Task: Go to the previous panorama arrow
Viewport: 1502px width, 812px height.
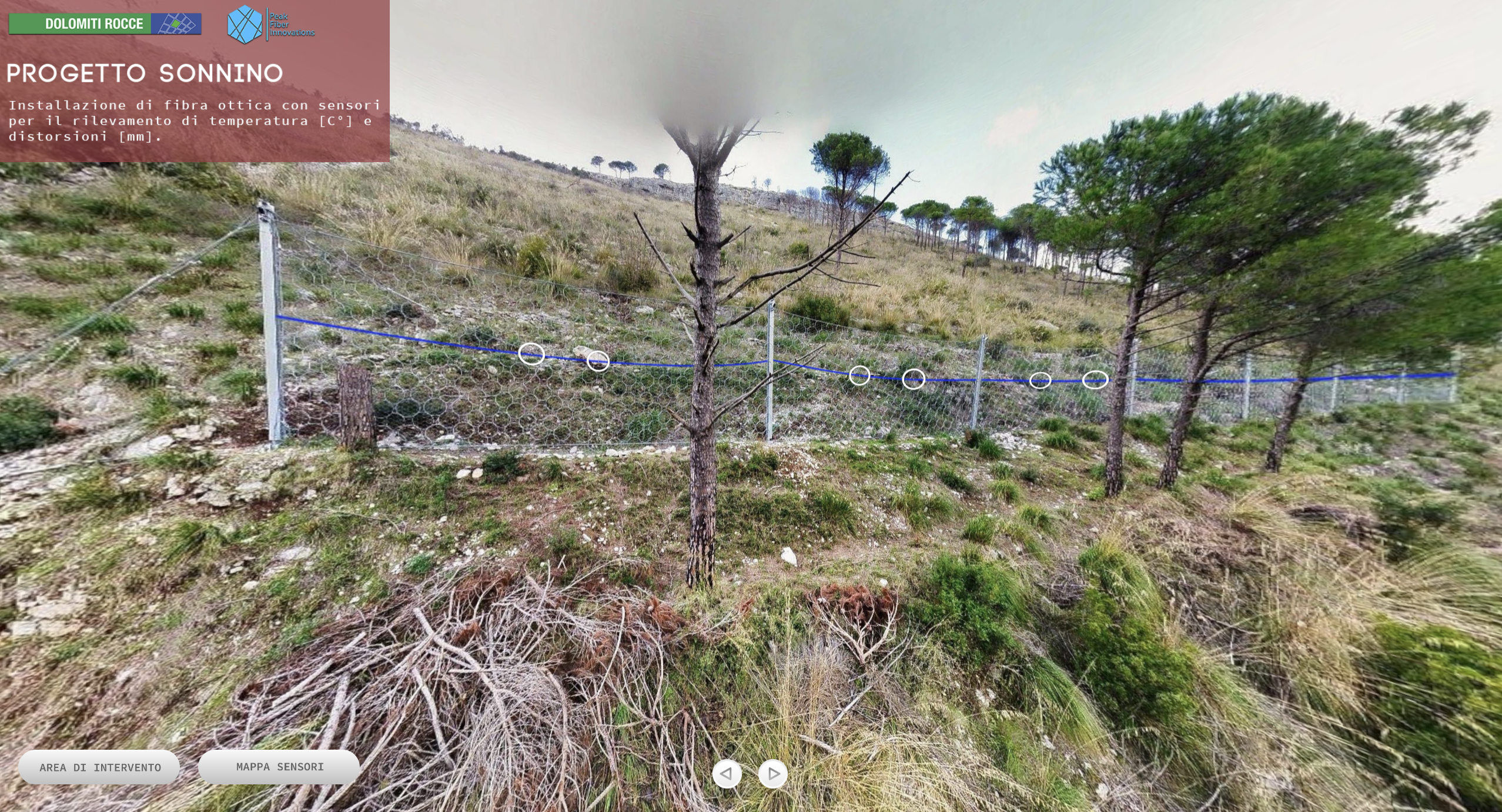Action: tap(727, 774)
